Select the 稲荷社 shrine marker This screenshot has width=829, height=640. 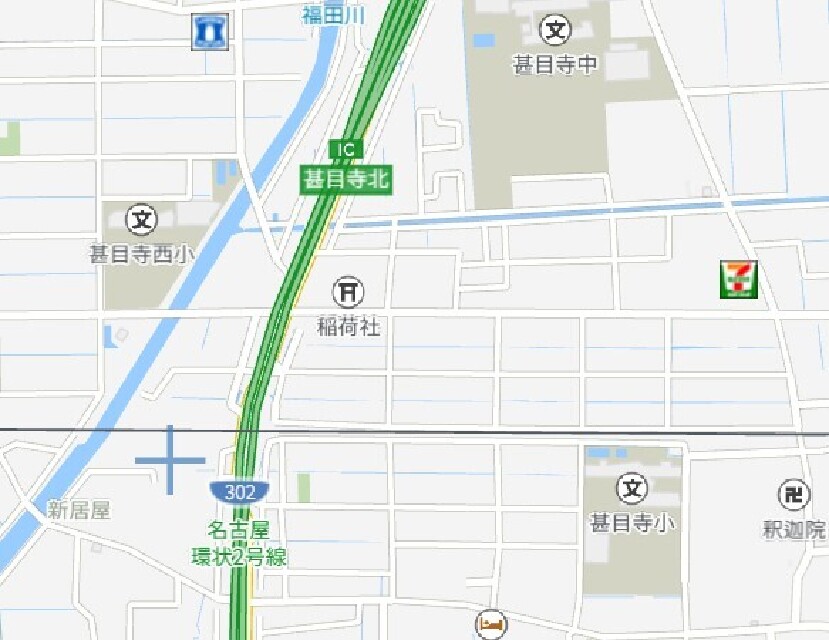(x=348, y=292)
